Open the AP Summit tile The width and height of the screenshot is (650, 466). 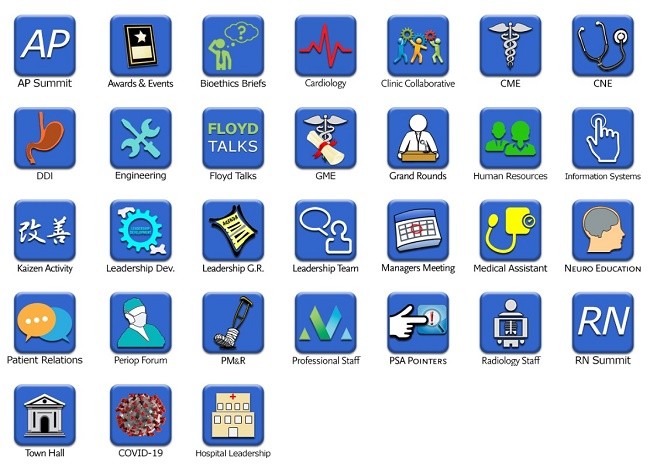45,45
